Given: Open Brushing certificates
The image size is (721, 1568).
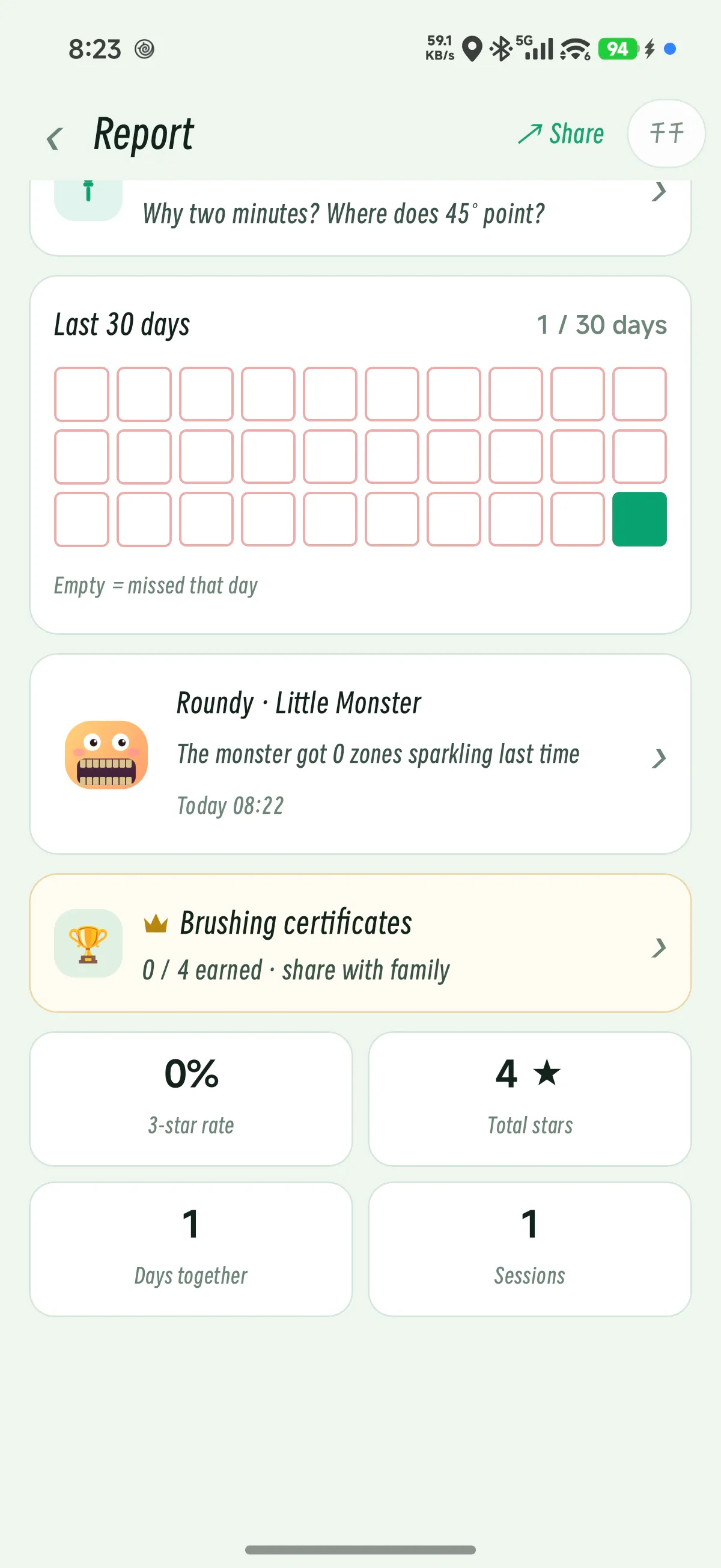Looking at the screenshot, I should [360, 943].
